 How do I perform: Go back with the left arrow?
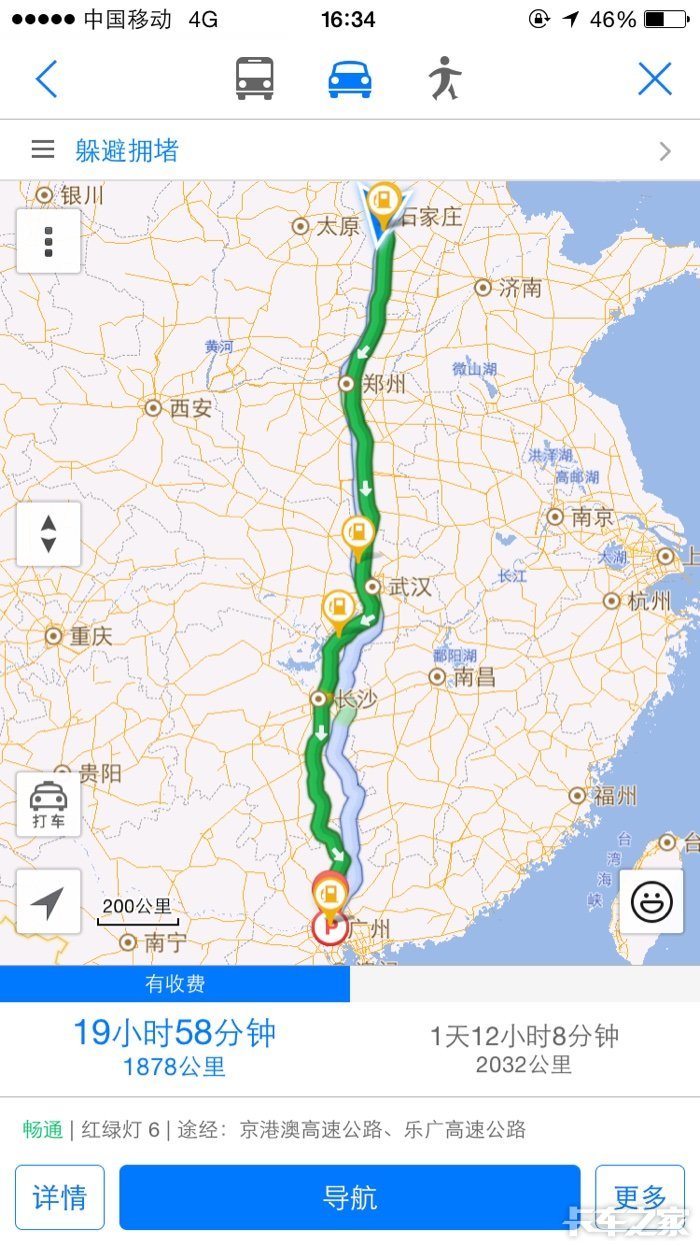coord(46,78)
